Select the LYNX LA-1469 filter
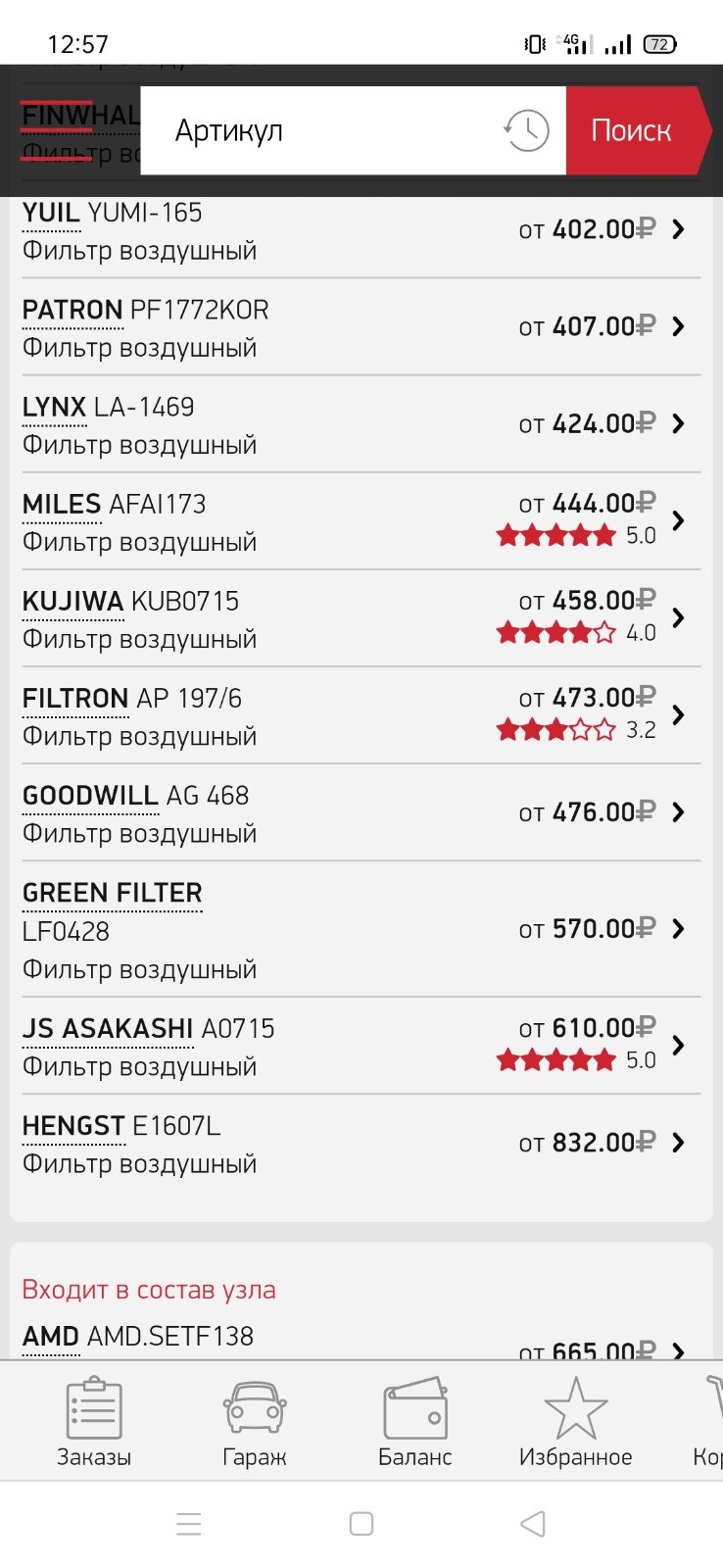Screen dimensions: 723x1568 pos(361,424)
